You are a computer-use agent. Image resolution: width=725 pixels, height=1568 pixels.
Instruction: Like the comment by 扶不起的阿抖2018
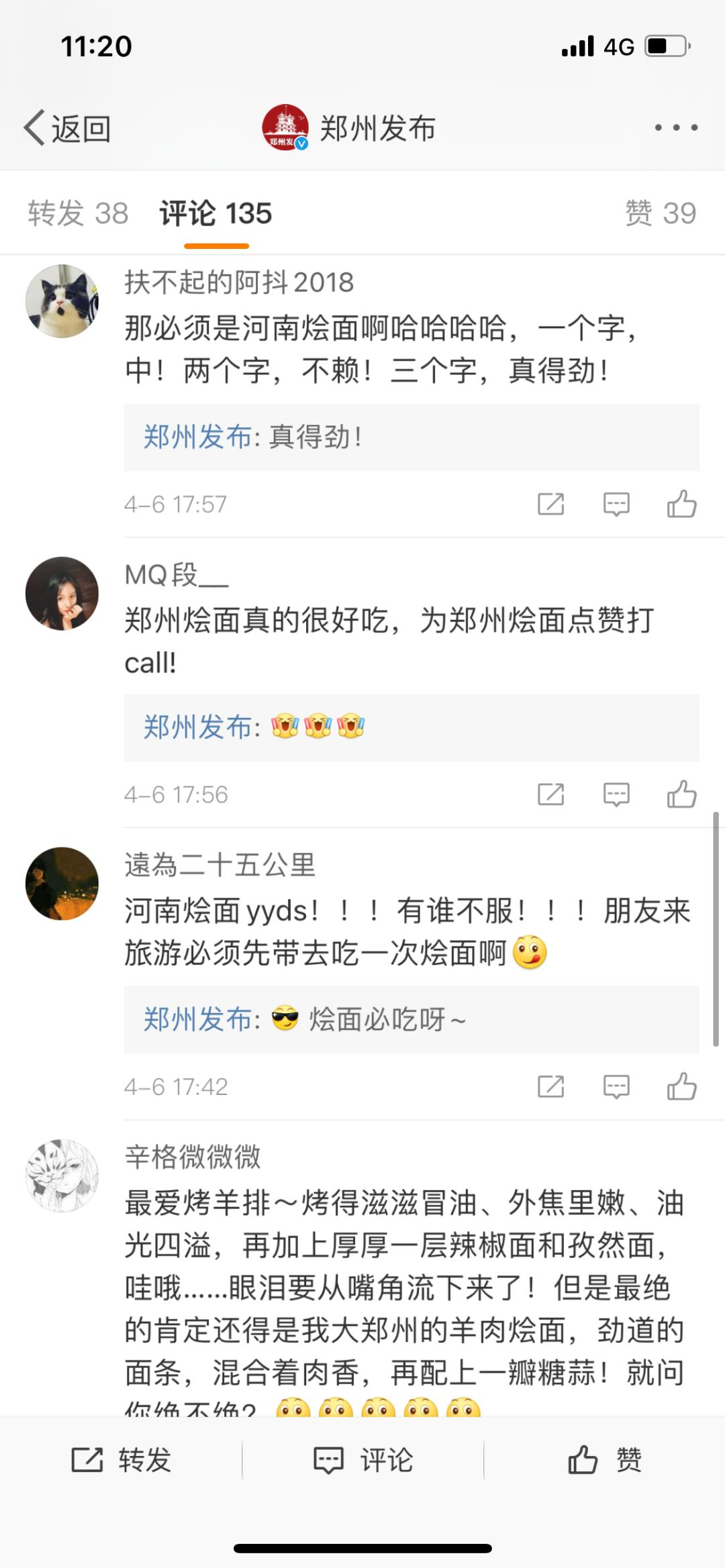[681, 504]
